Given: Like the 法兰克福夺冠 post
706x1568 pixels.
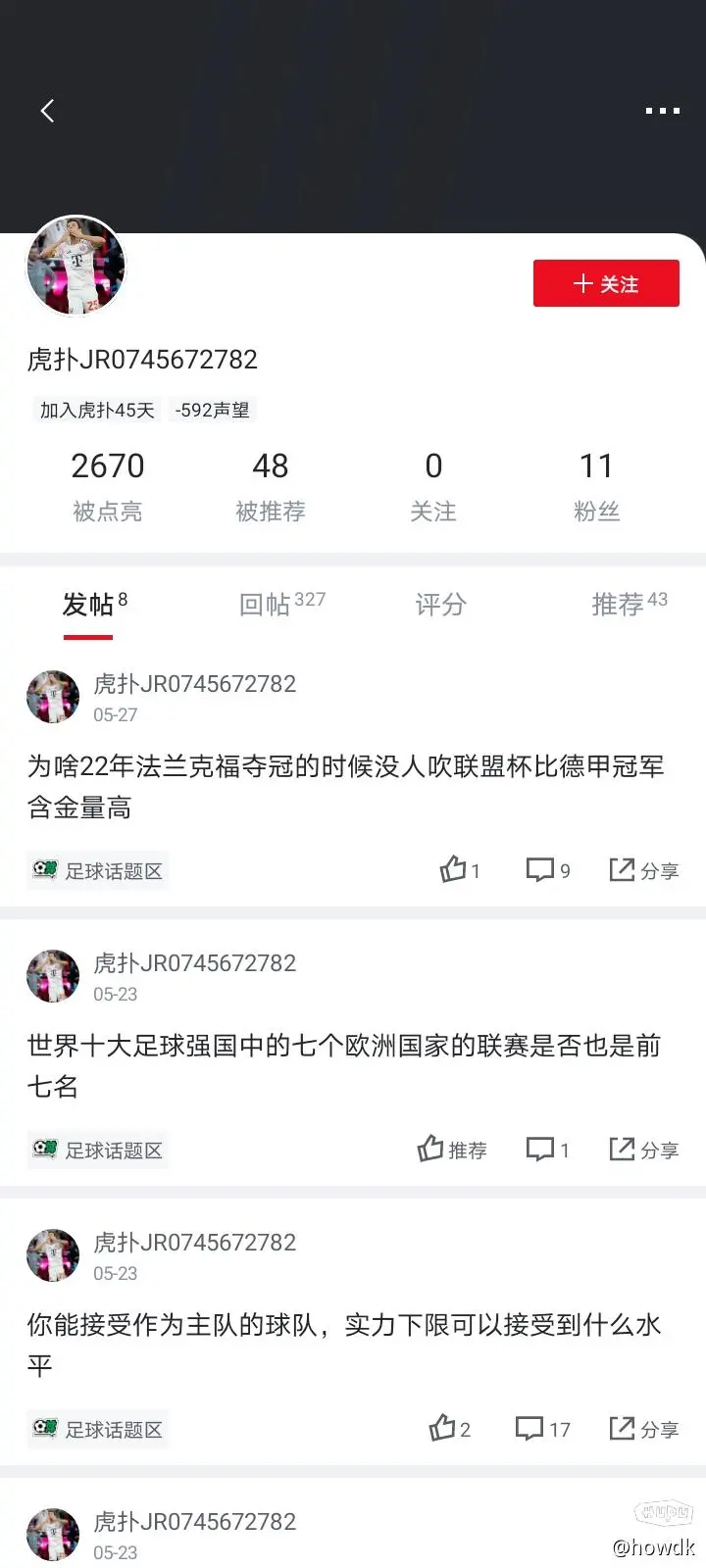Looking at the screenshot, I should 459,870.
